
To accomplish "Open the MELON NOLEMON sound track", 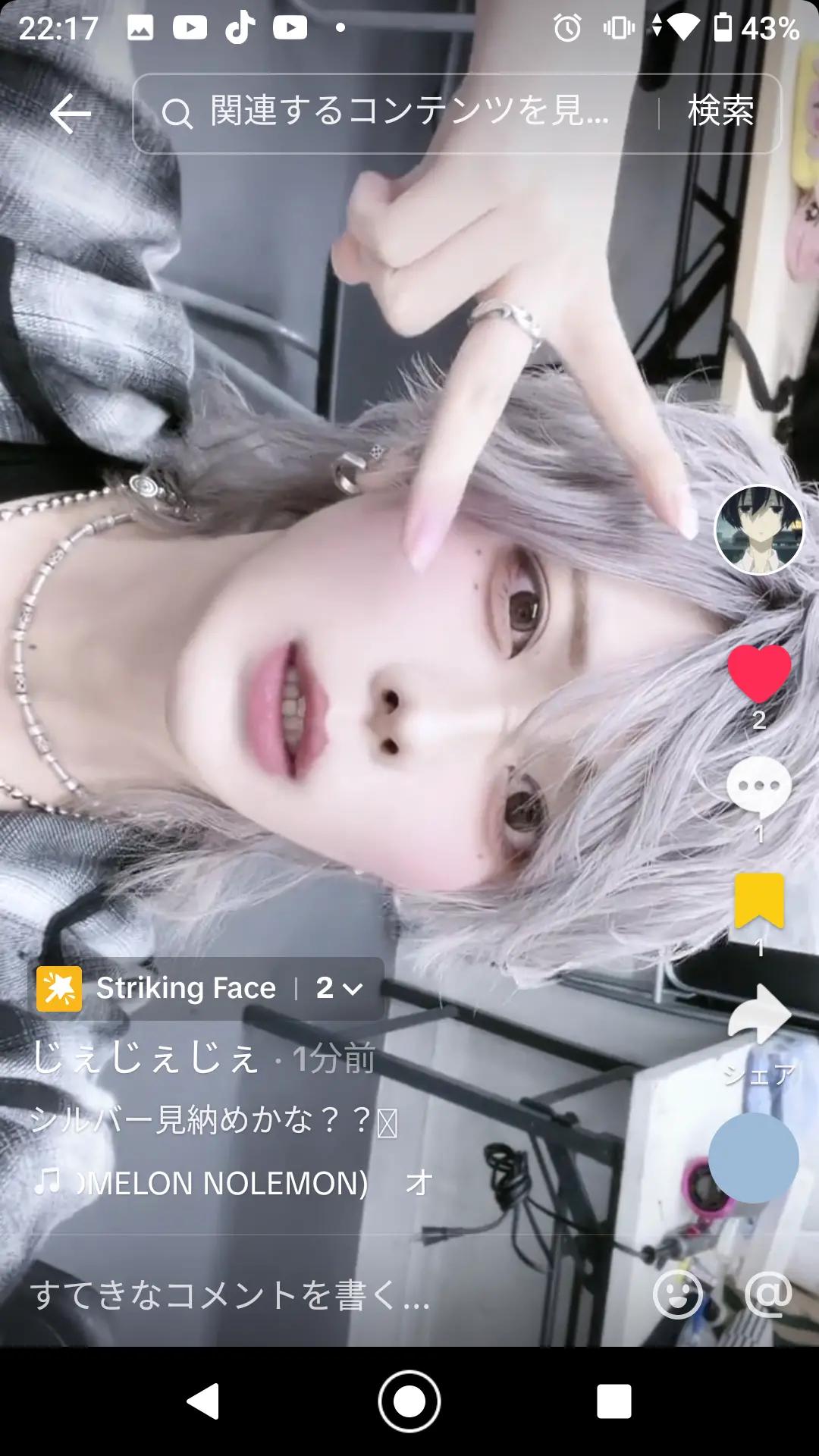I will click(x=220, y=1183).
